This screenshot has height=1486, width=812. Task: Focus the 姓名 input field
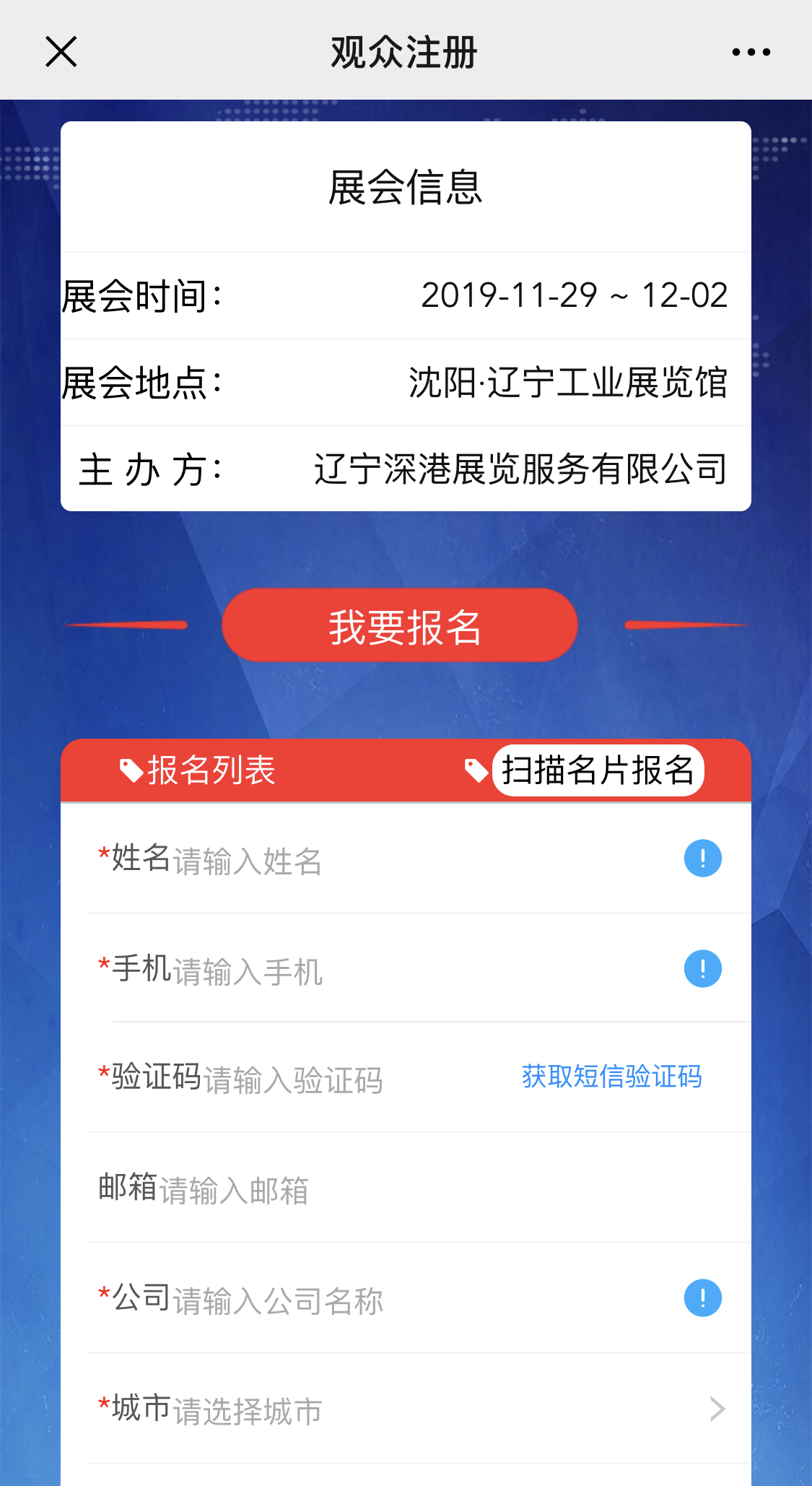(419, 861)
